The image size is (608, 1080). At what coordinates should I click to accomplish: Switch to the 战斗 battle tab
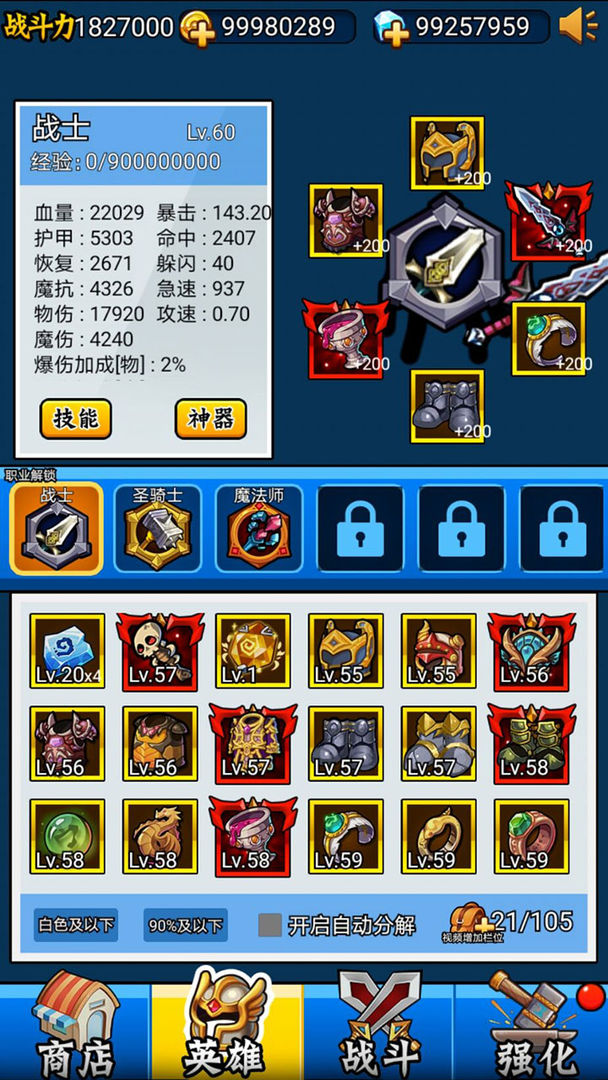[378, 1030]
